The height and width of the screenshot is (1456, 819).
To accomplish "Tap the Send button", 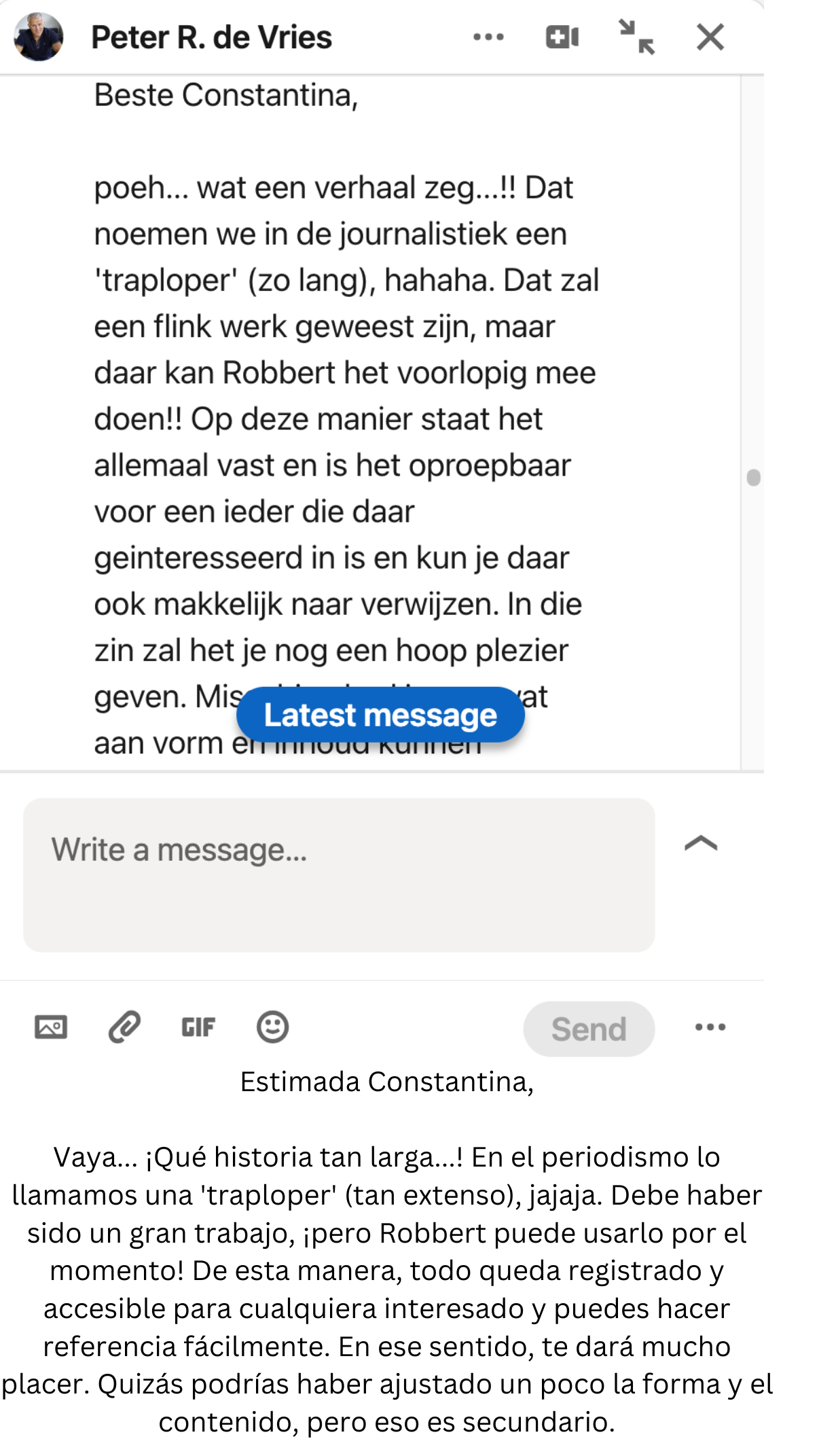I will [x=588, y=1029].
